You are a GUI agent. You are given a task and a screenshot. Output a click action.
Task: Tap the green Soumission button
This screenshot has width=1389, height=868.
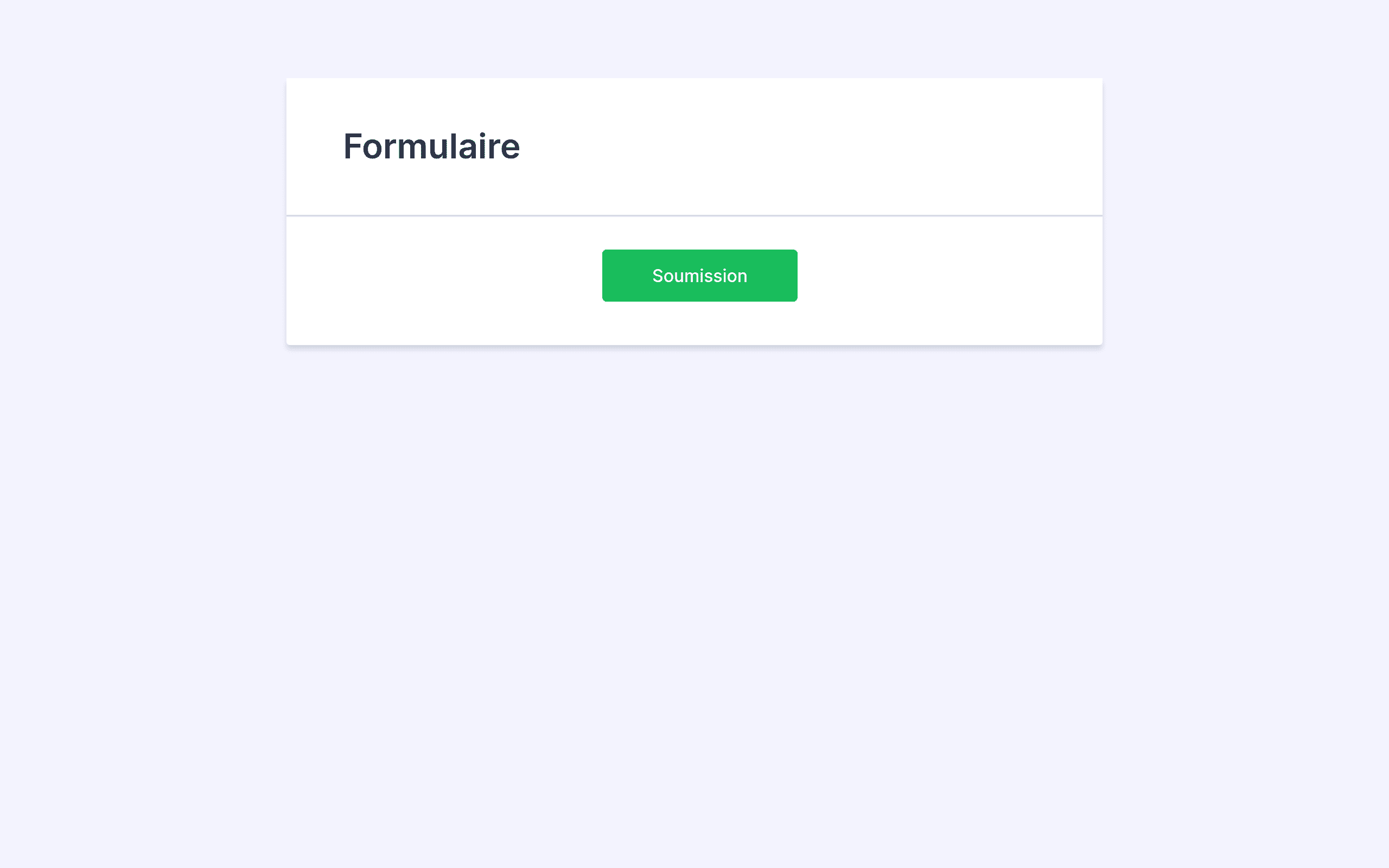click(x=700, y=276)
